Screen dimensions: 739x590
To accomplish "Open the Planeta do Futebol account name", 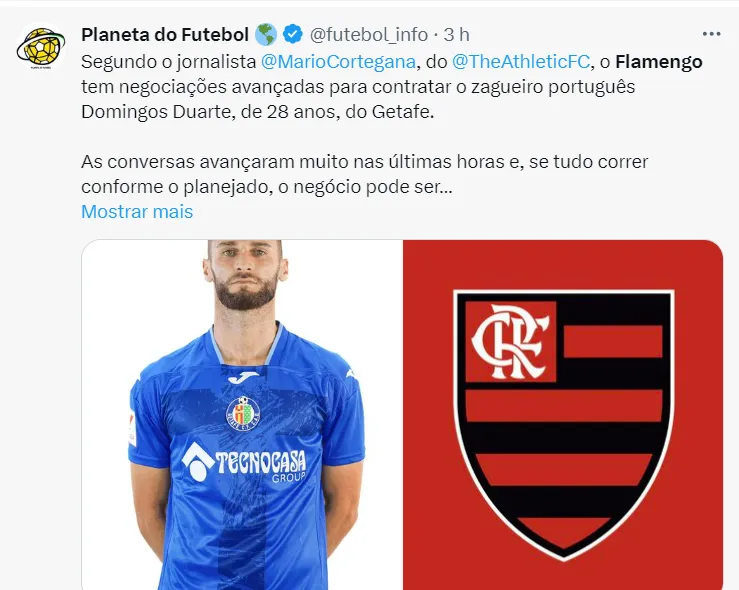I will click(165, 34).
